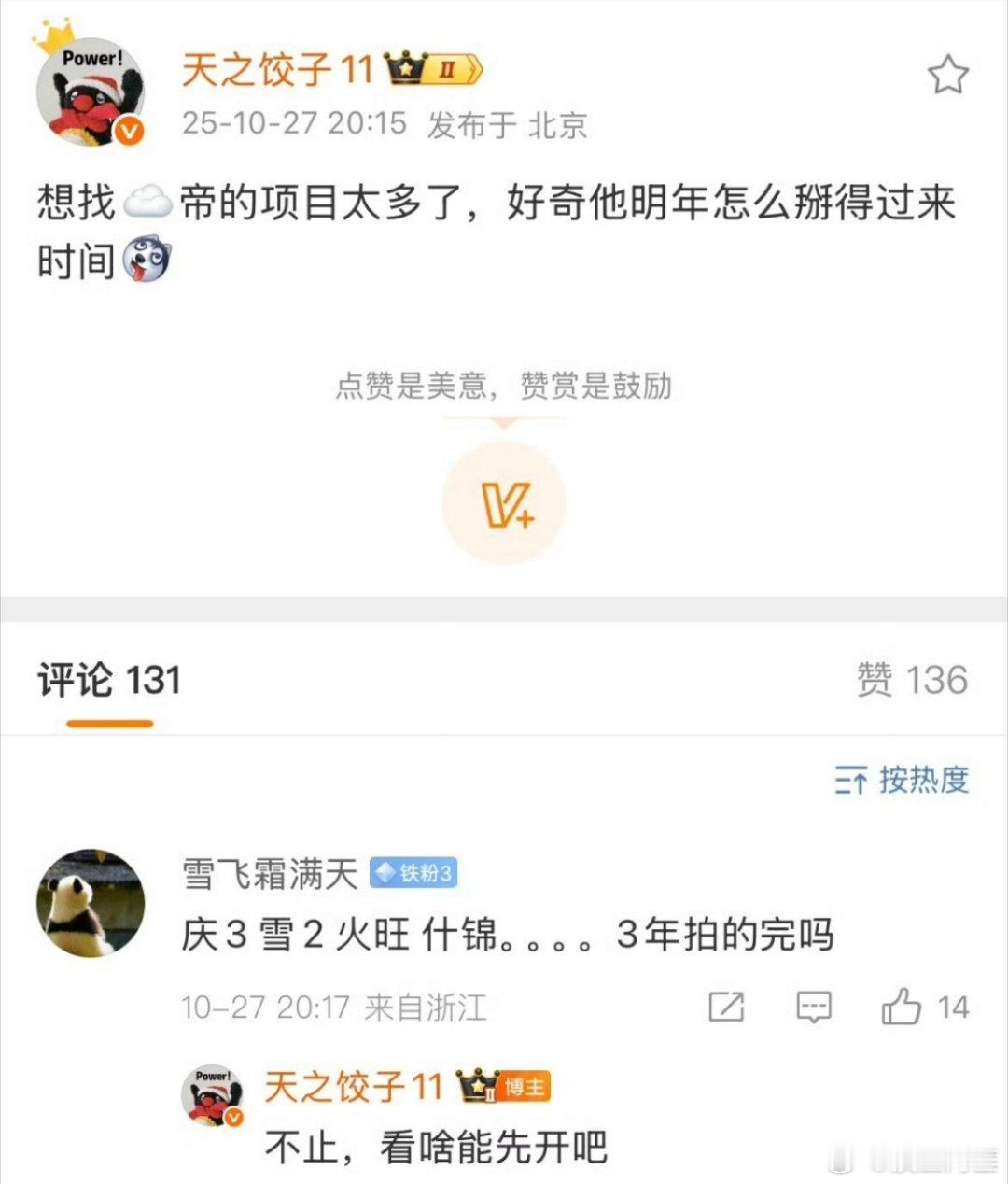1008x1184 pixels.
Task: Favorite this post with the star icon
Action: pos(947,75)
